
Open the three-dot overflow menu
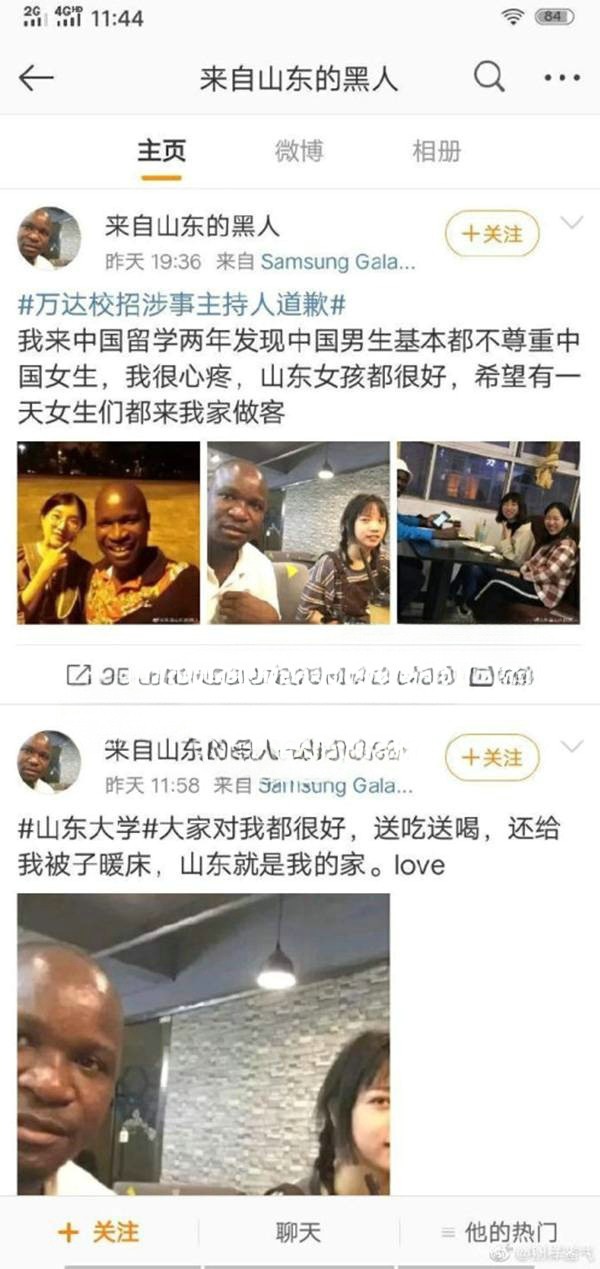point(562,78)
